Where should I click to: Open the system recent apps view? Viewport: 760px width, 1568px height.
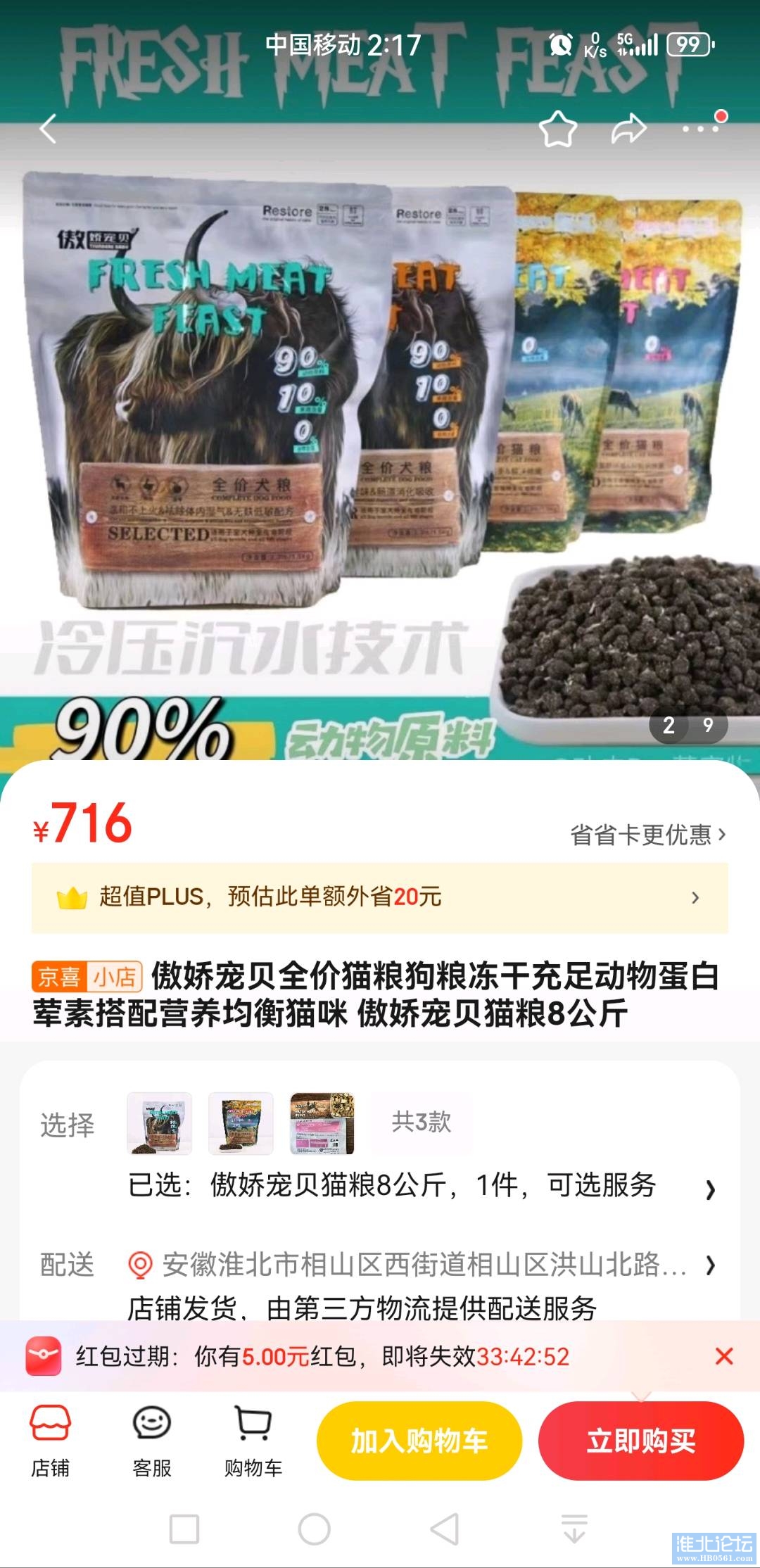click(x=184, y=1529)
